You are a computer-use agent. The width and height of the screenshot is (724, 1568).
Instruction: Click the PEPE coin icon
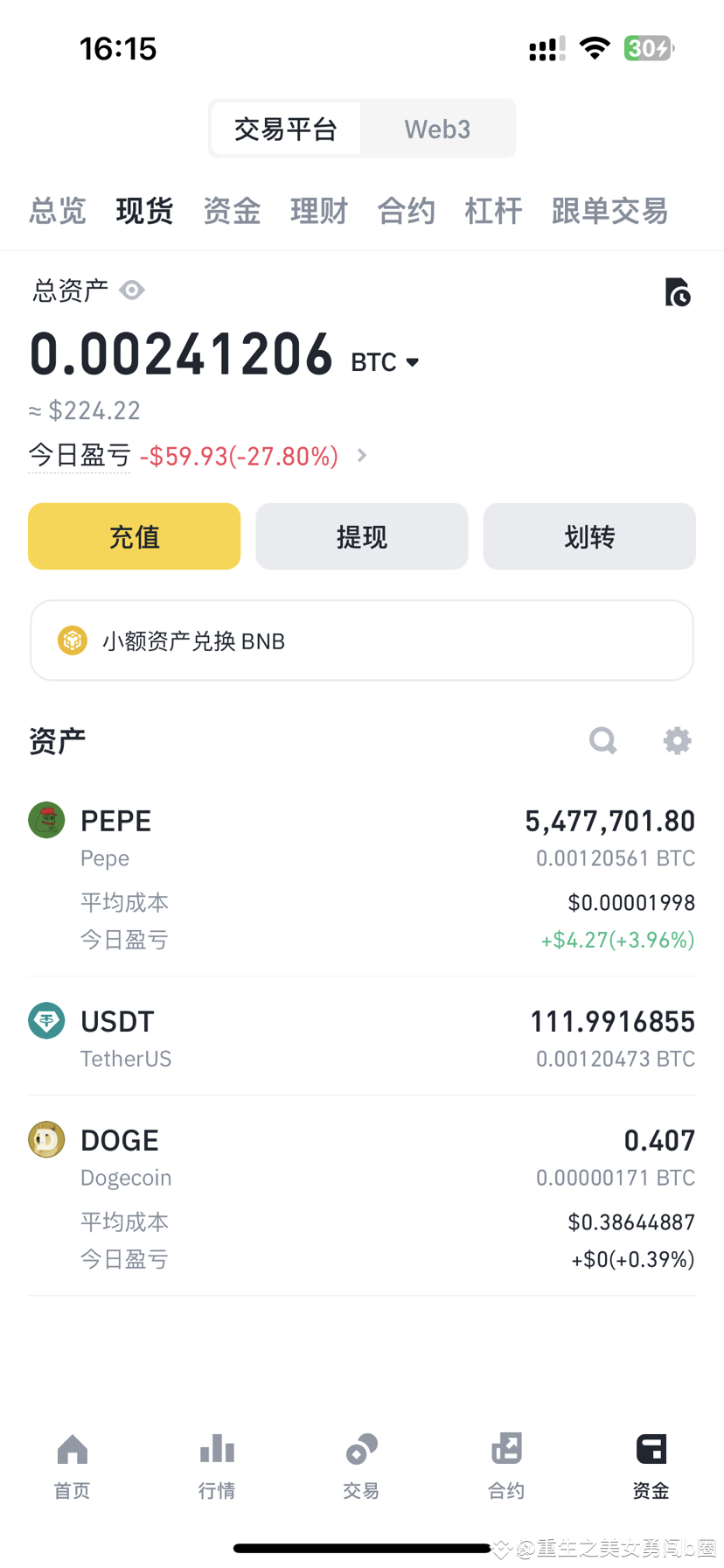[46, 820]
